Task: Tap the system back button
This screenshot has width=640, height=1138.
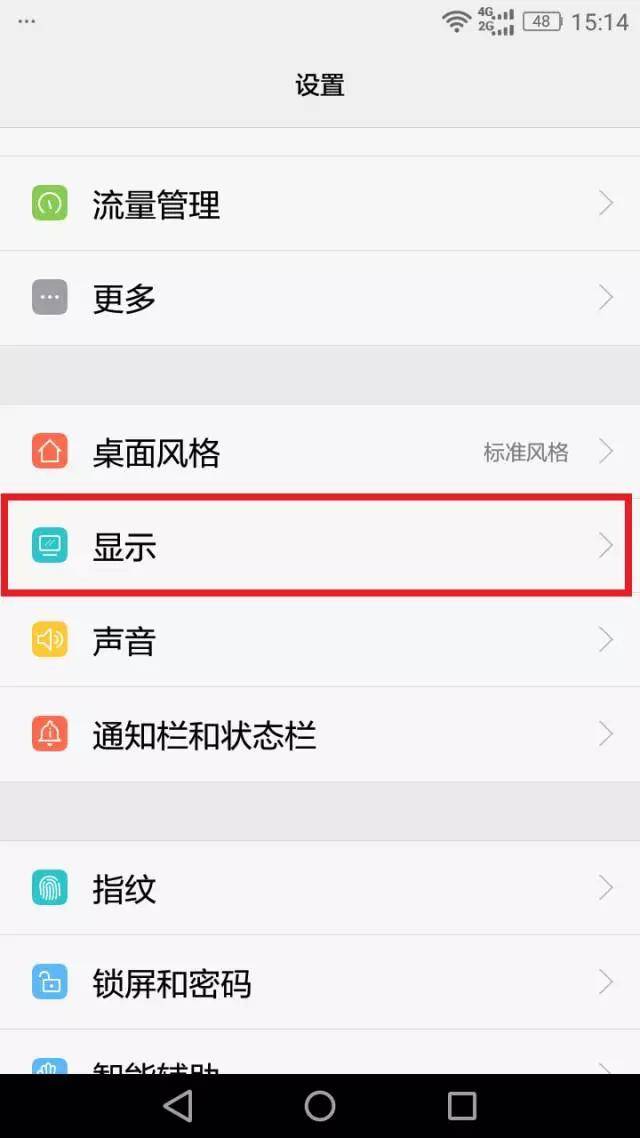Action: 178,1106
